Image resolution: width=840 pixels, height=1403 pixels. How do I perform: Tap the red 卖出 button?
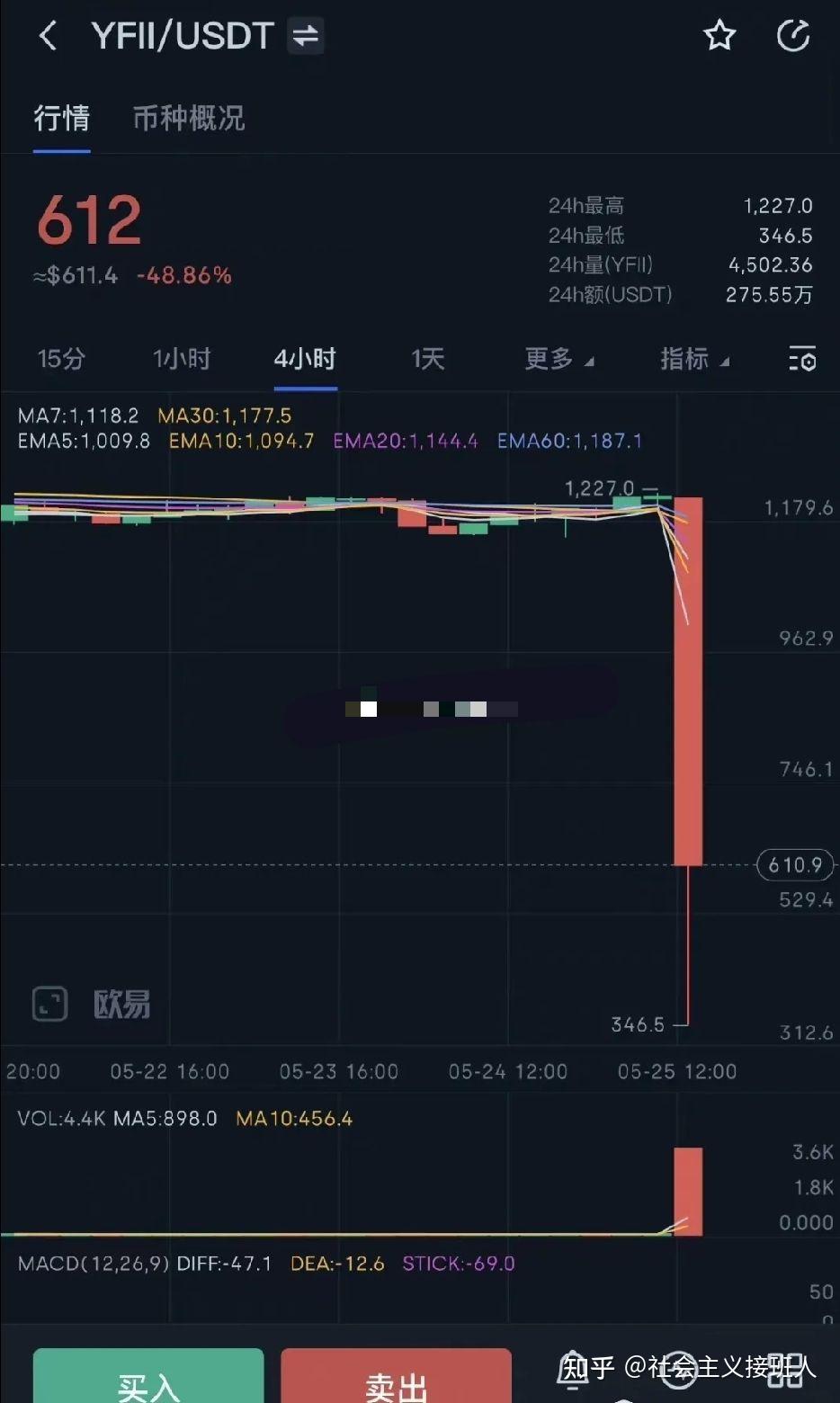click(x=396, y=1381)
